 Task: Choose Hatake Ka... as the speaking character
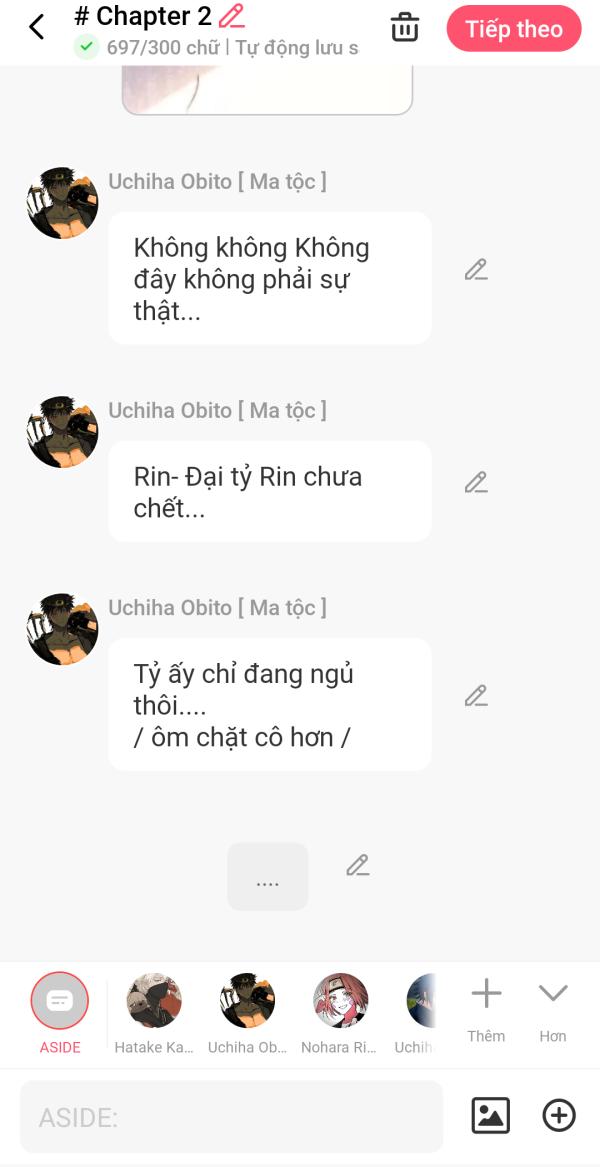coord(154,1001)
